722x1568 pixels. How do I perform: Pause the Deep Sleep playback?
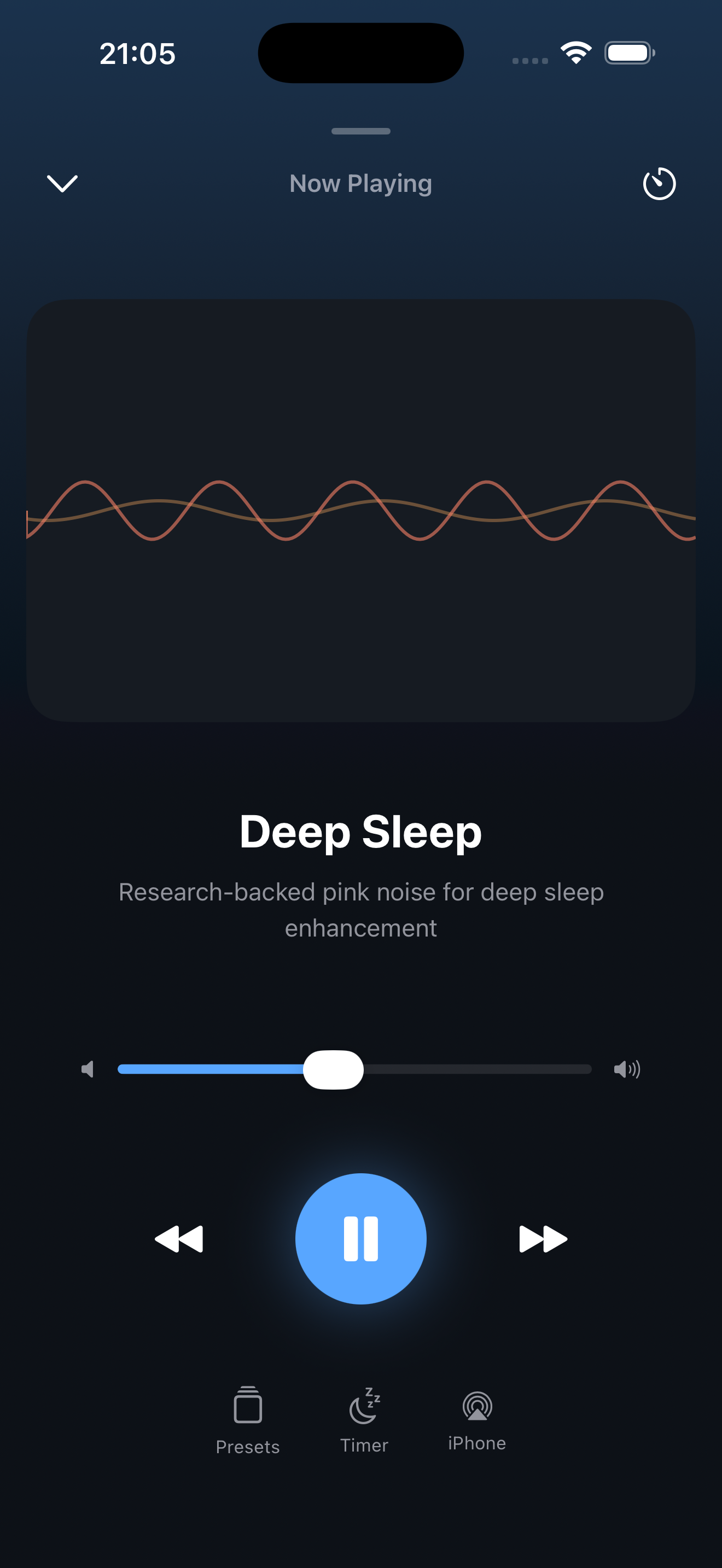[361, 1239]
